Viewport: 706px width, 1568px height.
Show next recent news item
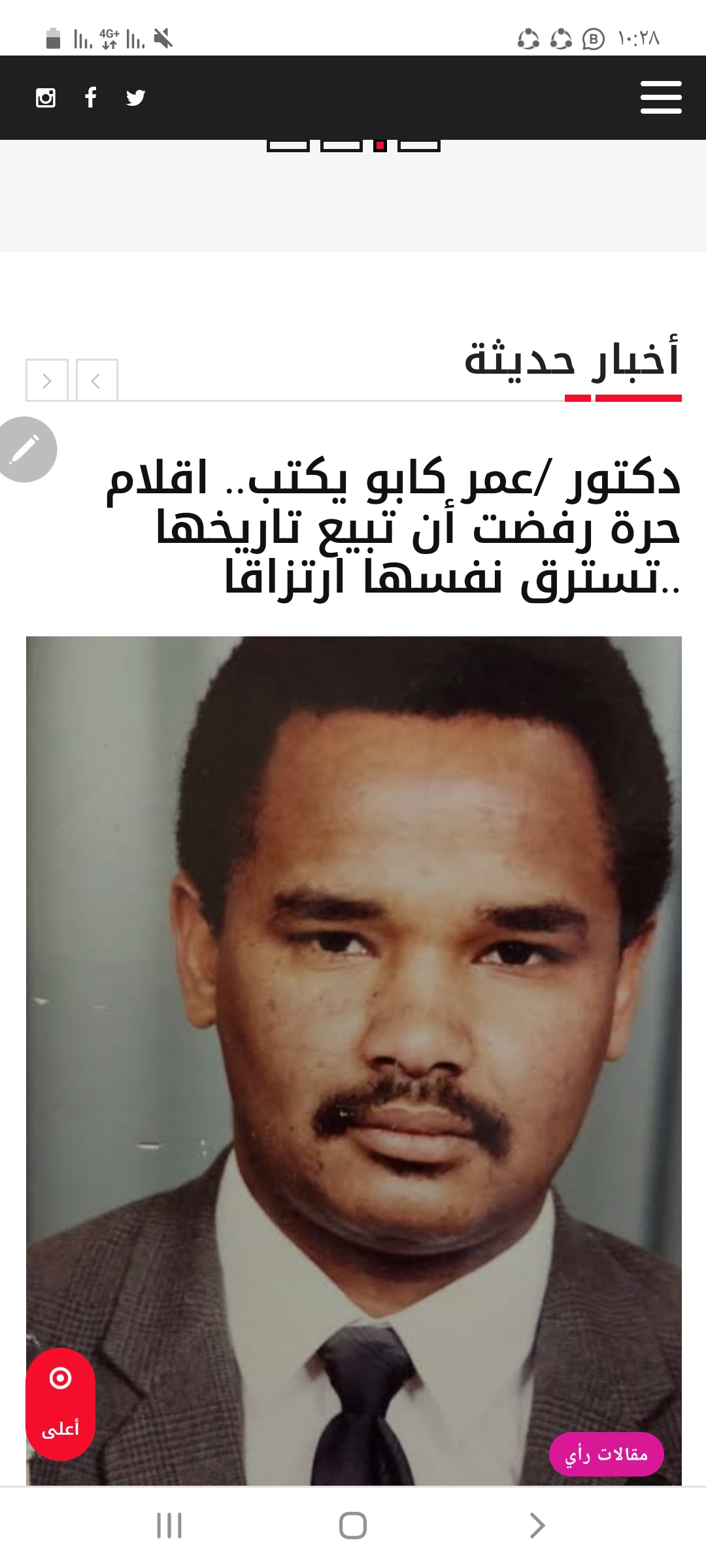(46, 380)
